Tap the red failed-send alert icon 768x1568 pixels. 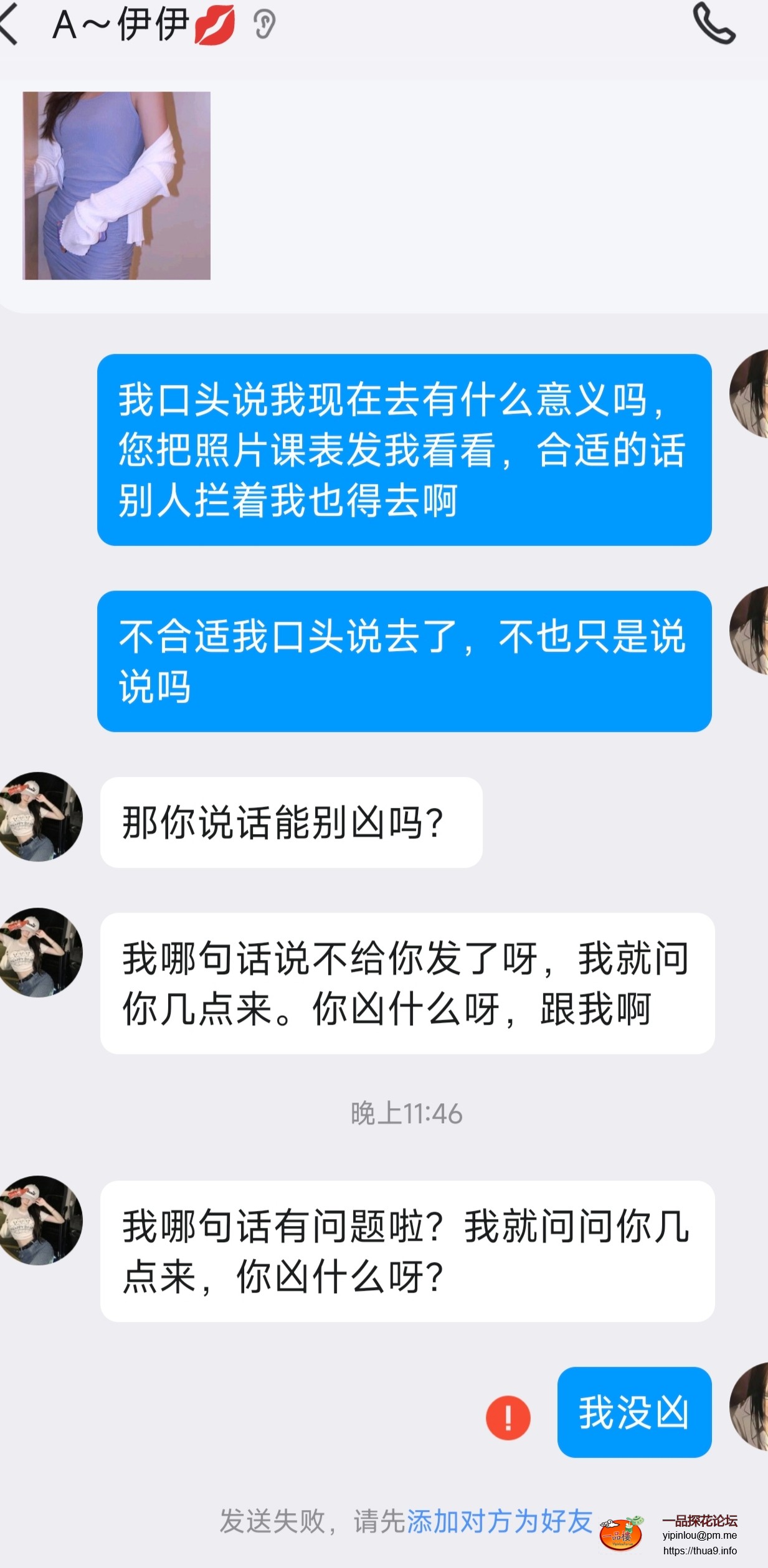(508, 1417)
